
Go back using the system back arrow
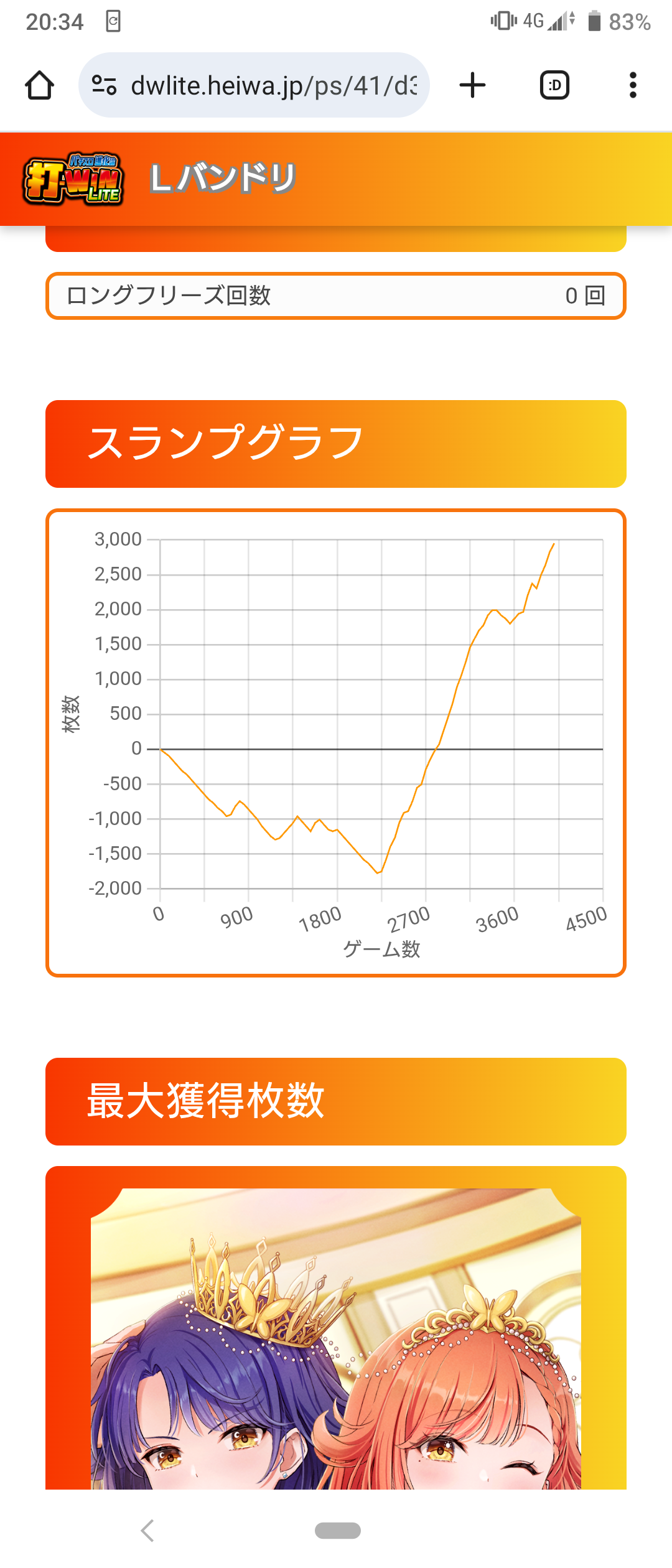(148, 1530)
